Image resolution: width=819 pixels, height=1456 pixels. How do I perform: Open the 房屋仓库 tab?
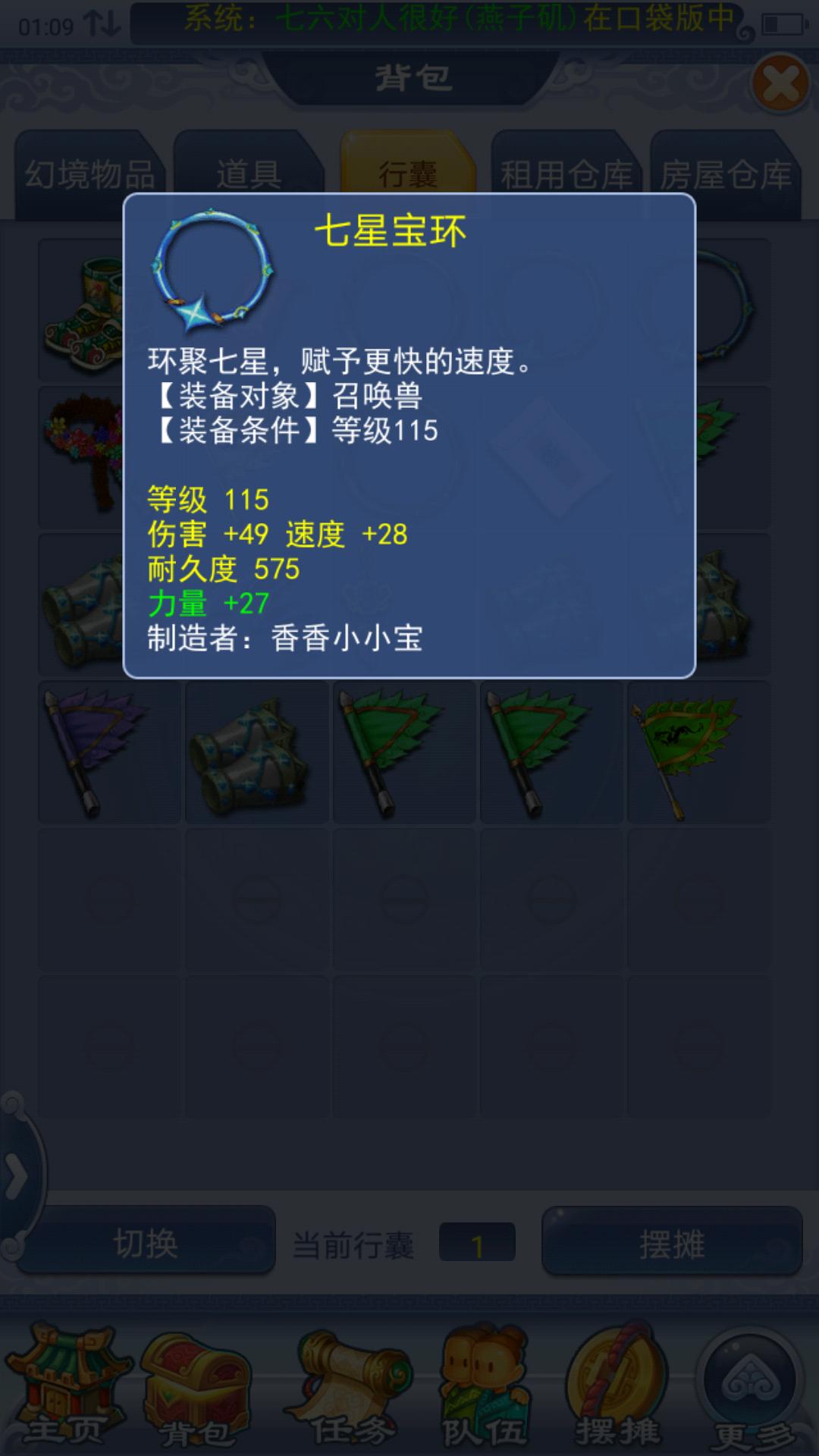(725, 174)
